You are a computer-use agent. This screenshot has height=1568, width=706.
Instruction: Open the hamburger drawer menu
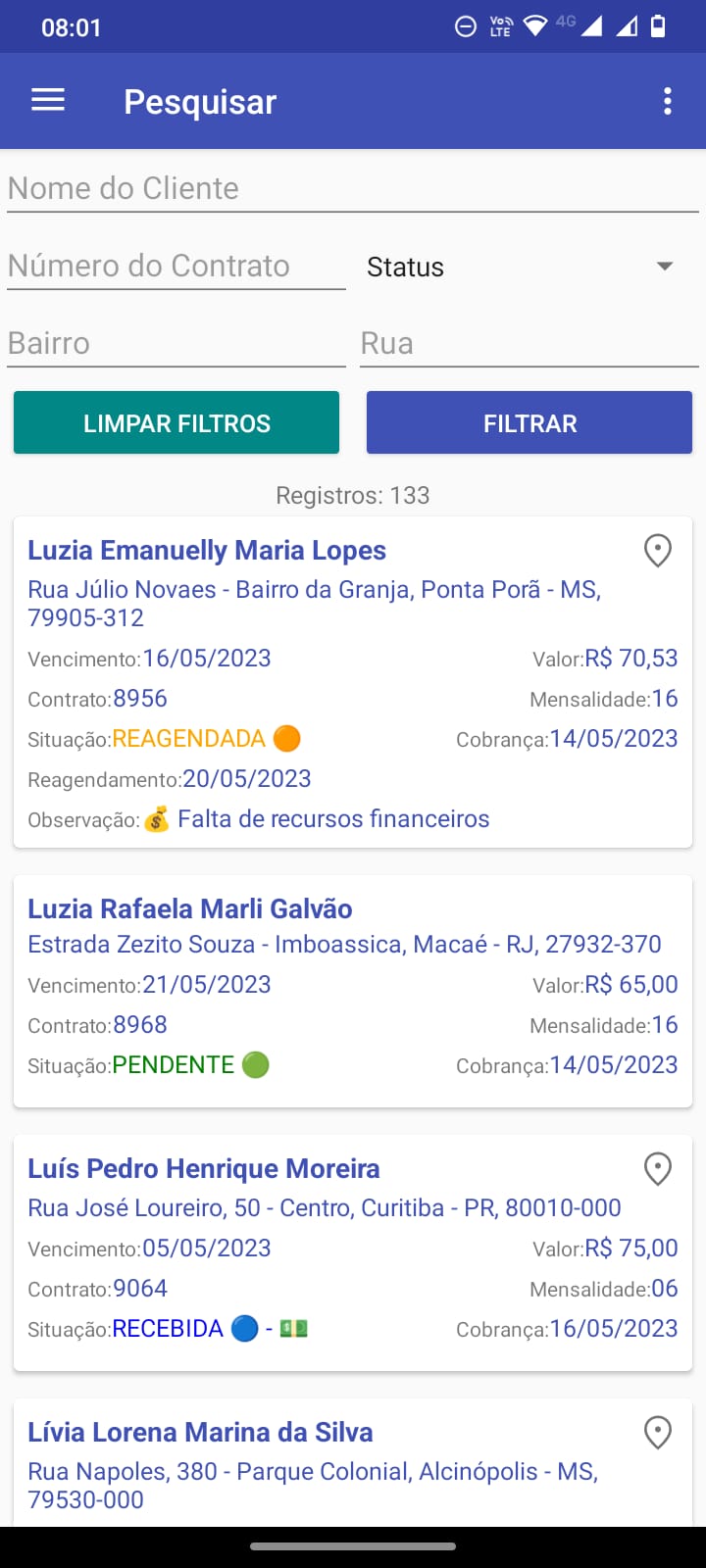(48, 101)
